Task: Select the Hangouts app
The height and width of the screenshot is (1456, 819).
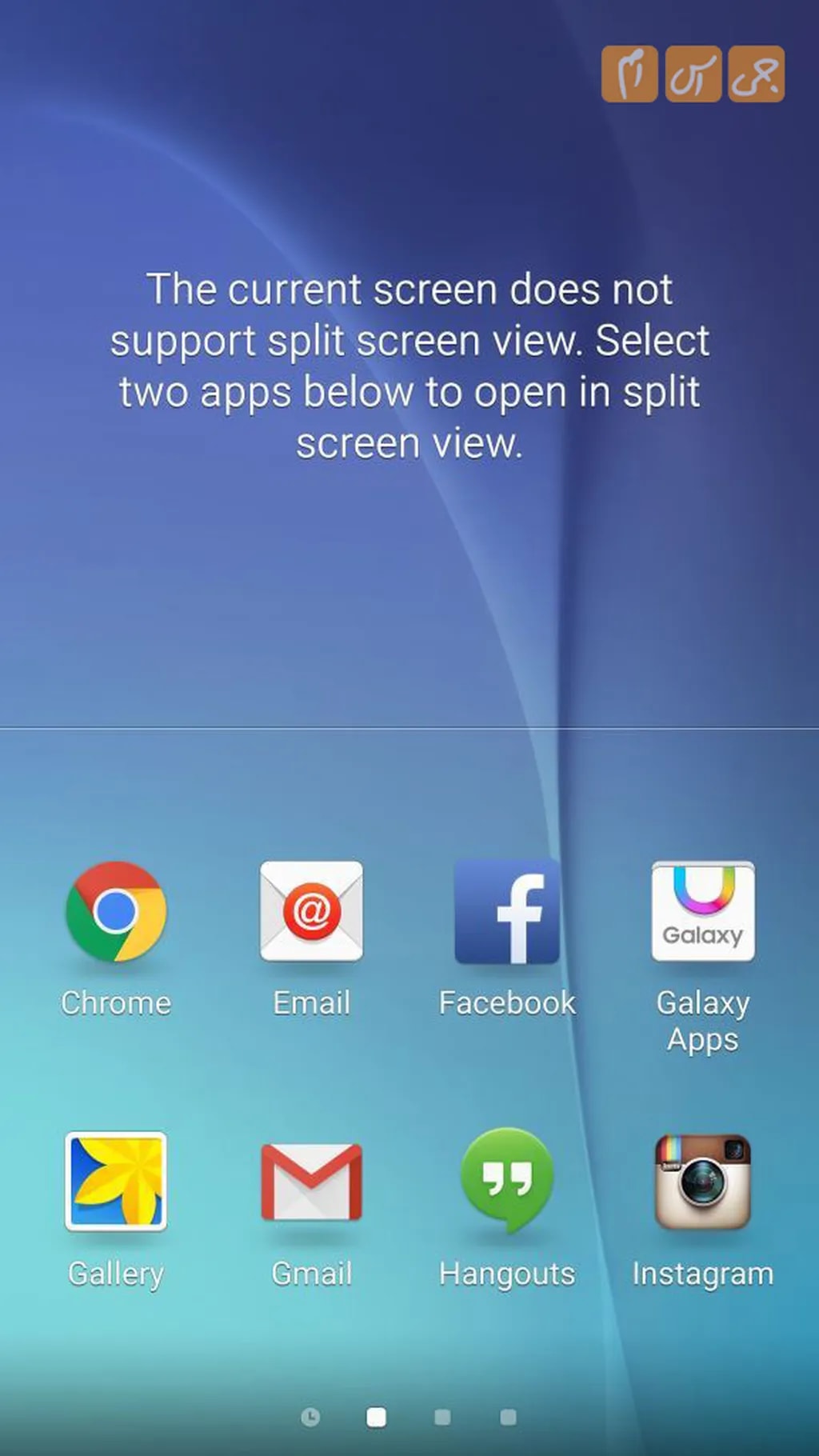Action: (507, 1182)
